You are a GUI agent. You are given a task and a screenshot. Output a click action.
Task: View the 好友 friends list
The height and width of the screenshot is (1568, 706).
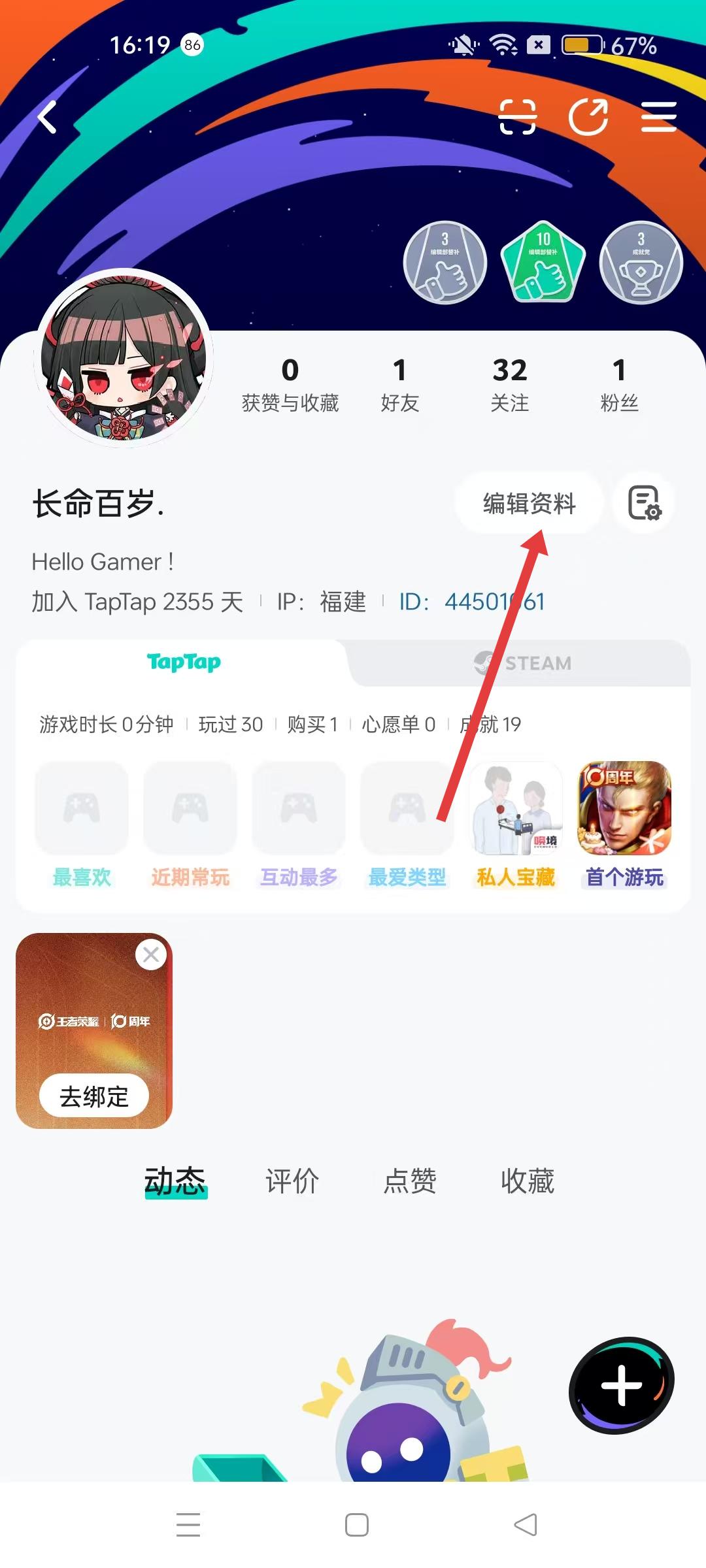399,384
